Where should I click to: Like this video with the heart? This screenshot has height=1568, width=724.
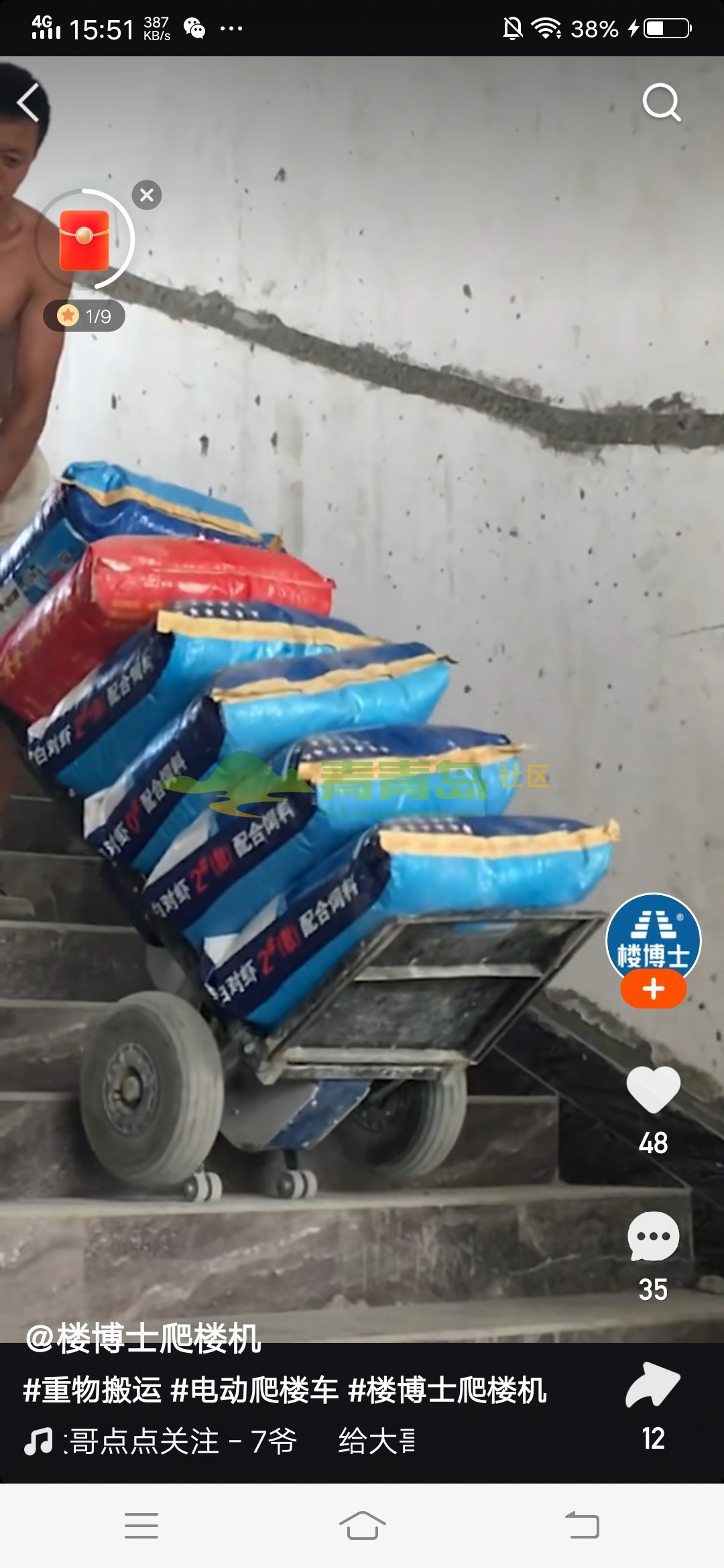pos(653,1090)
